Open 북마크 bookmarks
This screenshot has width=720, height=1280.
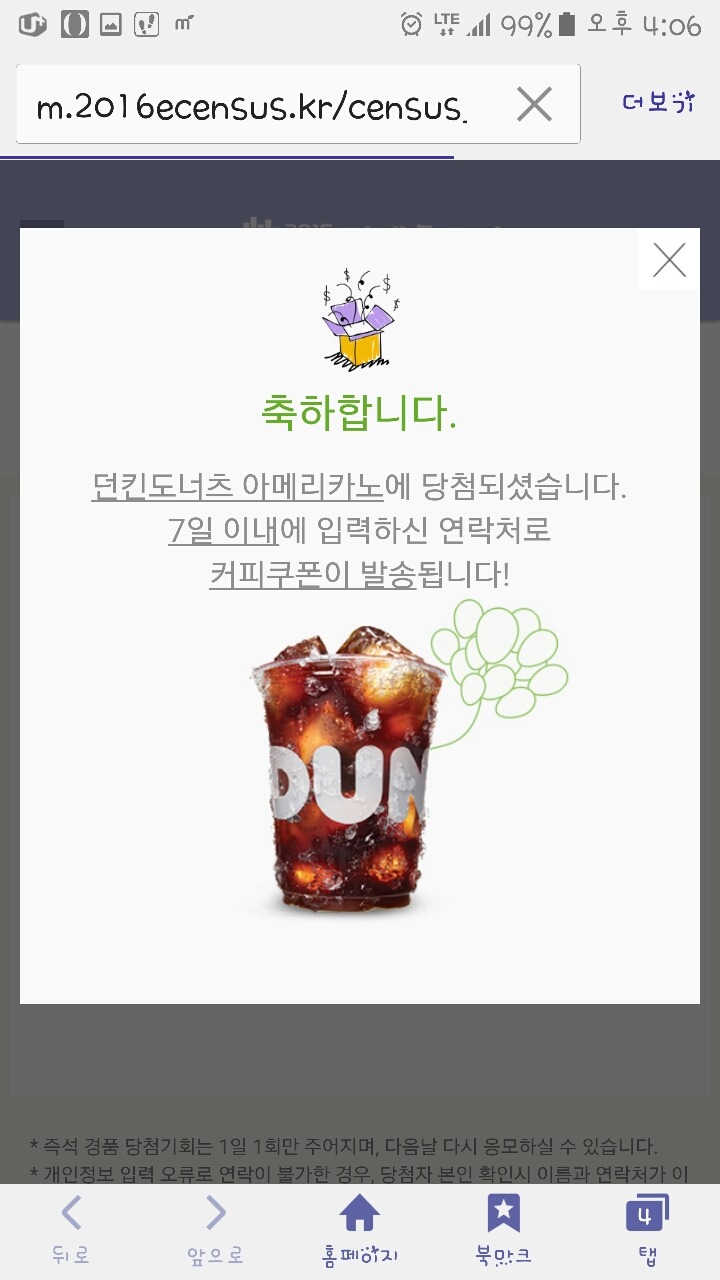tap(503, 1230)
